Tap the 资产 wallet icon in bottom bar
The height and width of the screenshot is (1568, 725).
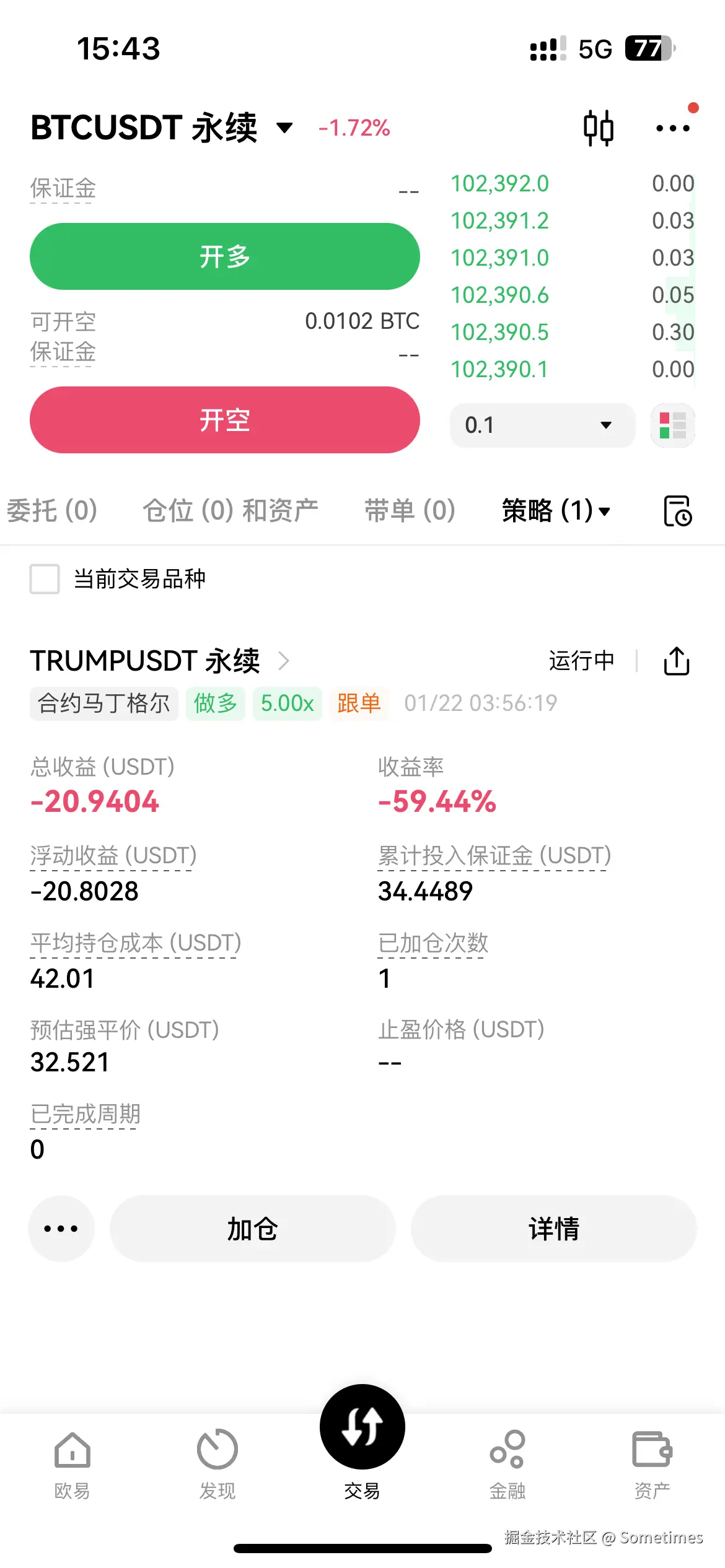(652, 1452)
